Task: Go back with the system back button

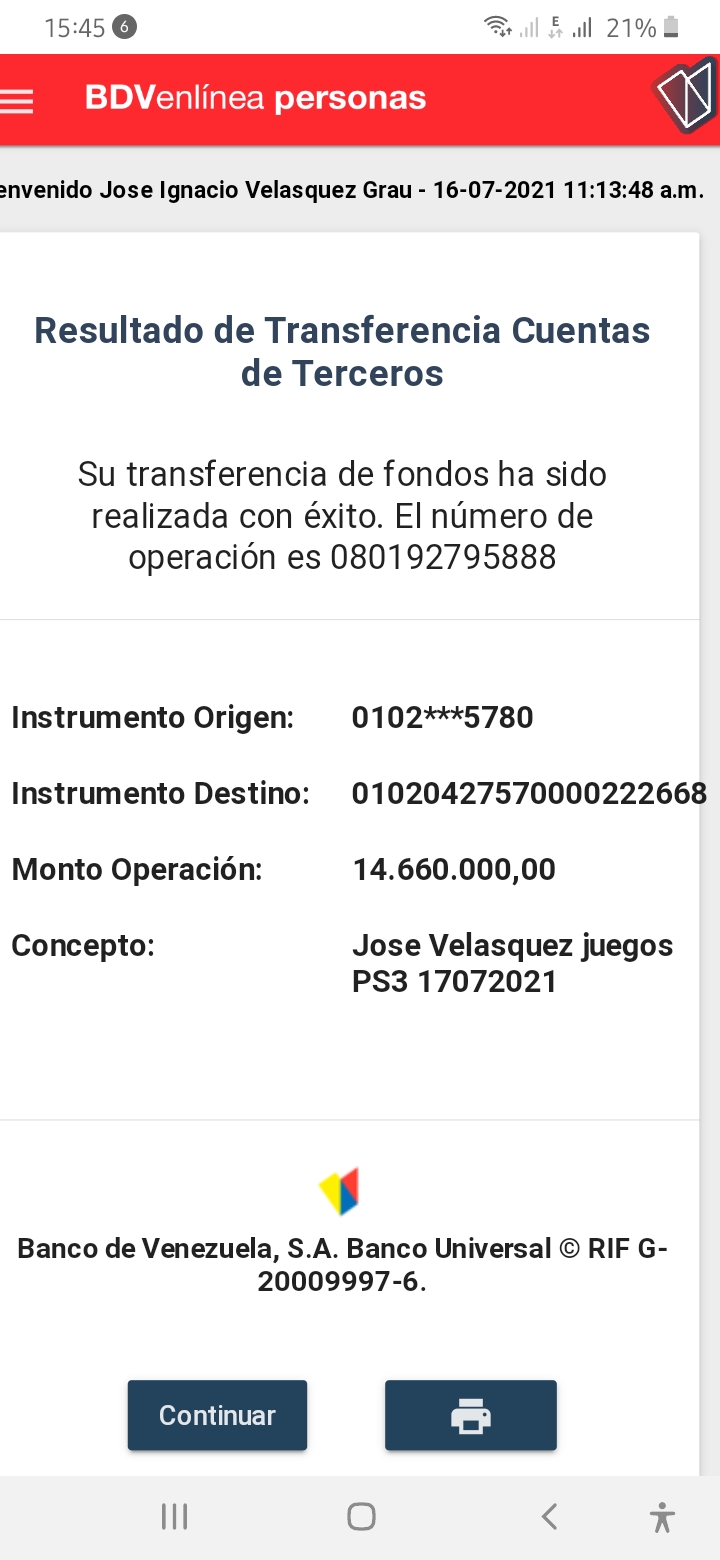Action: click(549, 1517)
